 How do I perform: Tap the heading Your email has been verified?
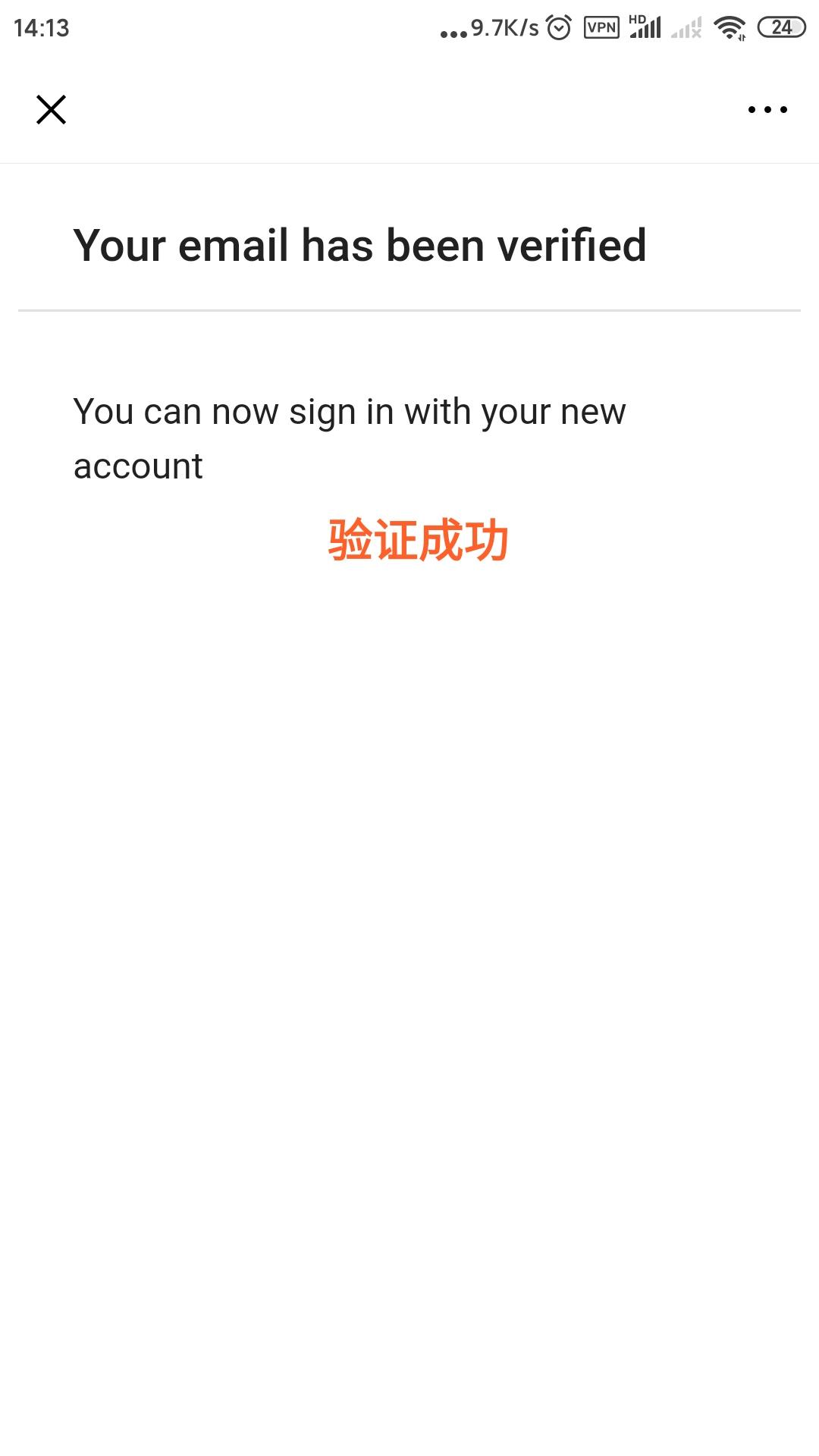click(359, 244)
